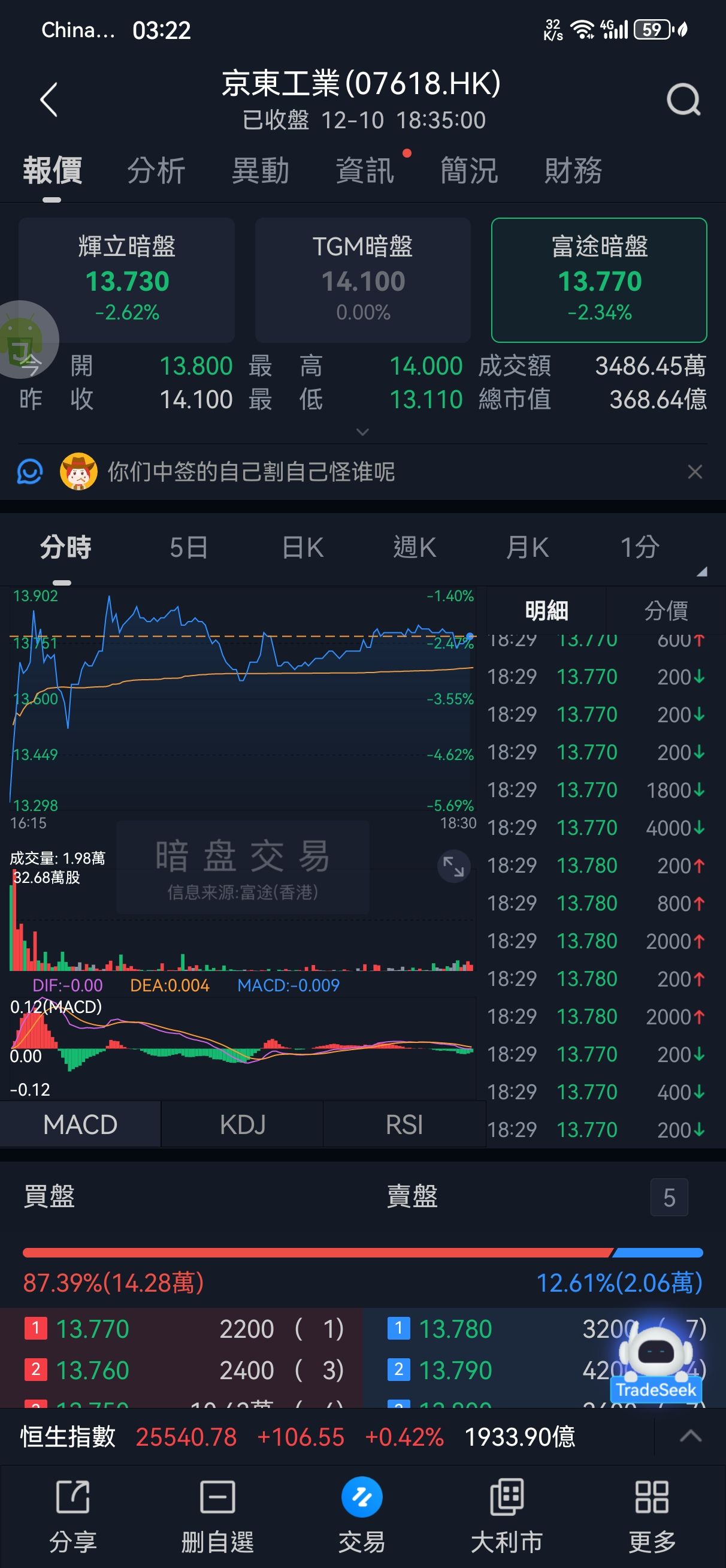Switch chart to 5日 view
The height and width of the screenshot is (1568, 726).
click(x=189, y=547)
